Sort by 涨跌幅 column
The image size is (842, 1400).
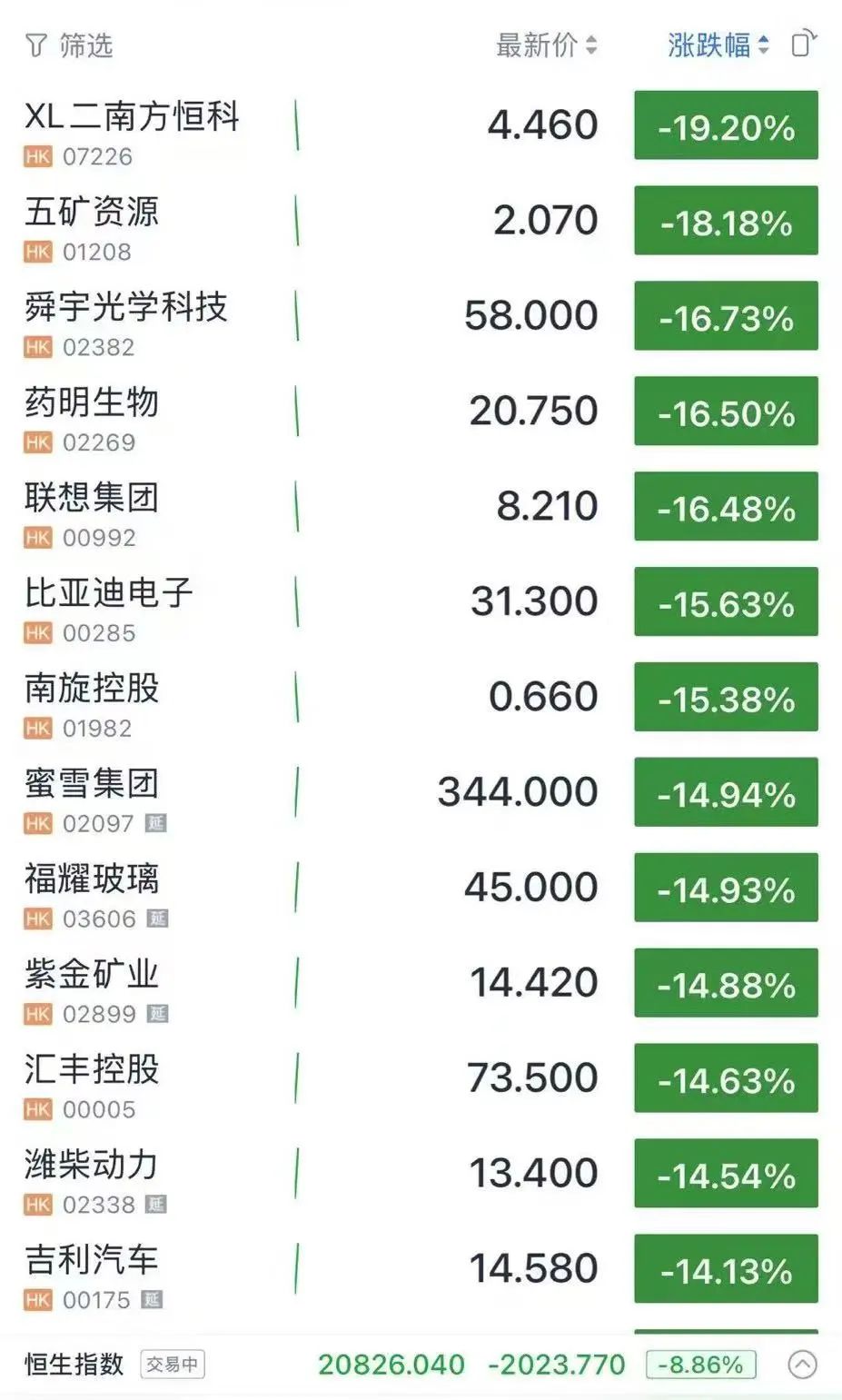point(718,45)
